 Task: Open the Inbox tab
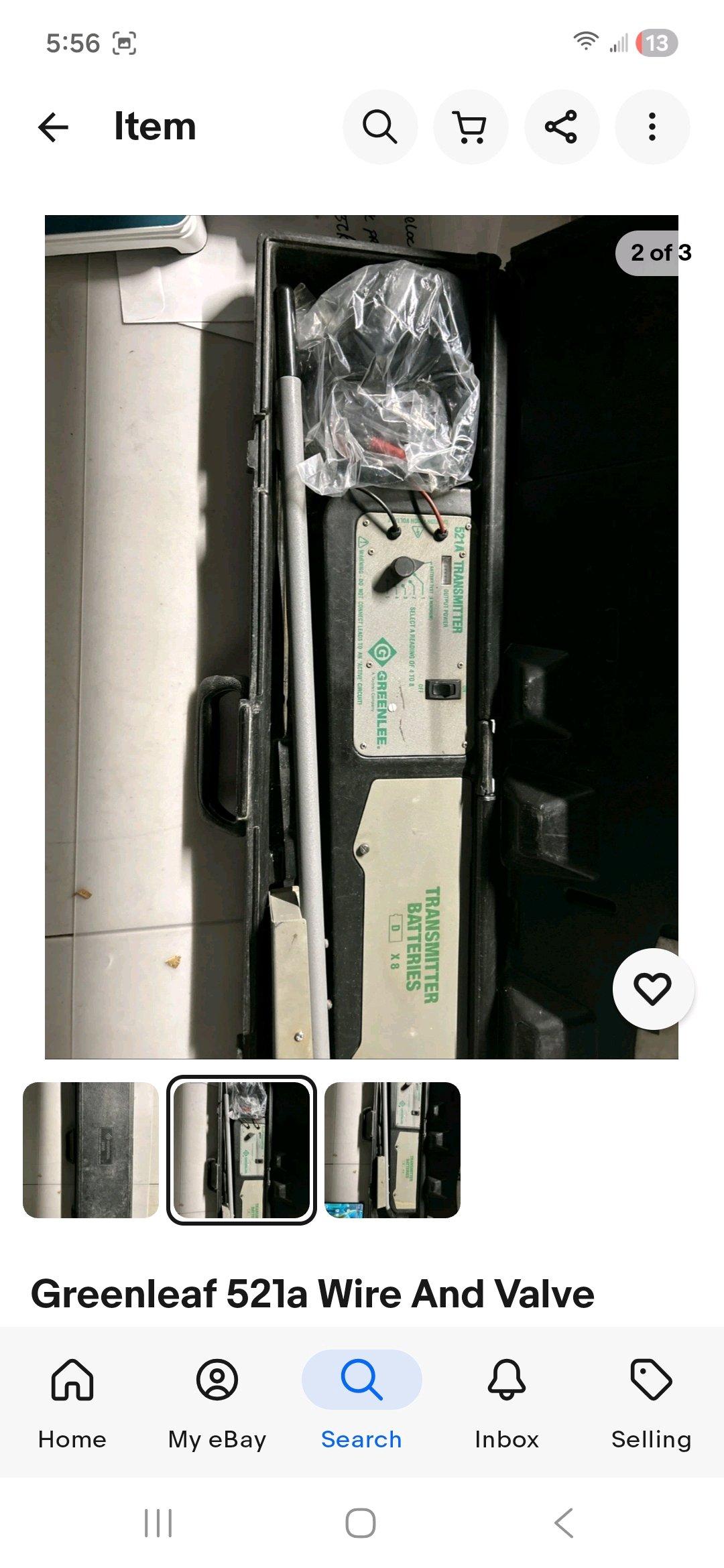[x=507, y=1402]
